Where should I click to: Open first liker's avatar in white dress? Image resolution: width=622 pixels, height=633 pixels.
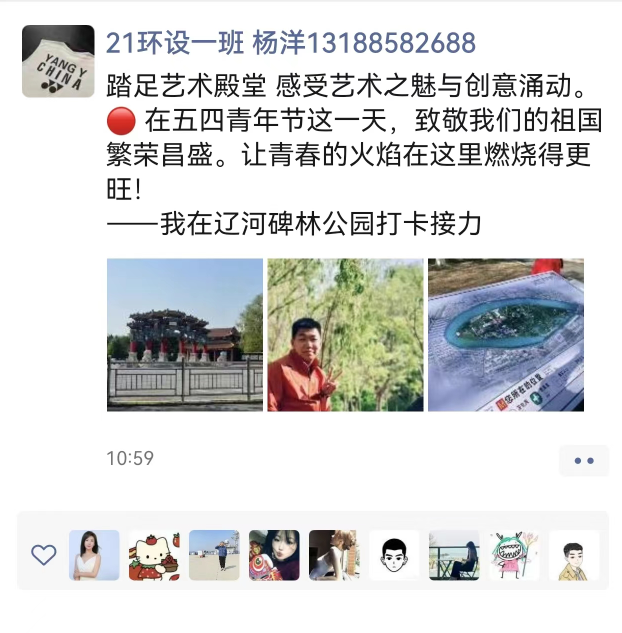(94, 555)
